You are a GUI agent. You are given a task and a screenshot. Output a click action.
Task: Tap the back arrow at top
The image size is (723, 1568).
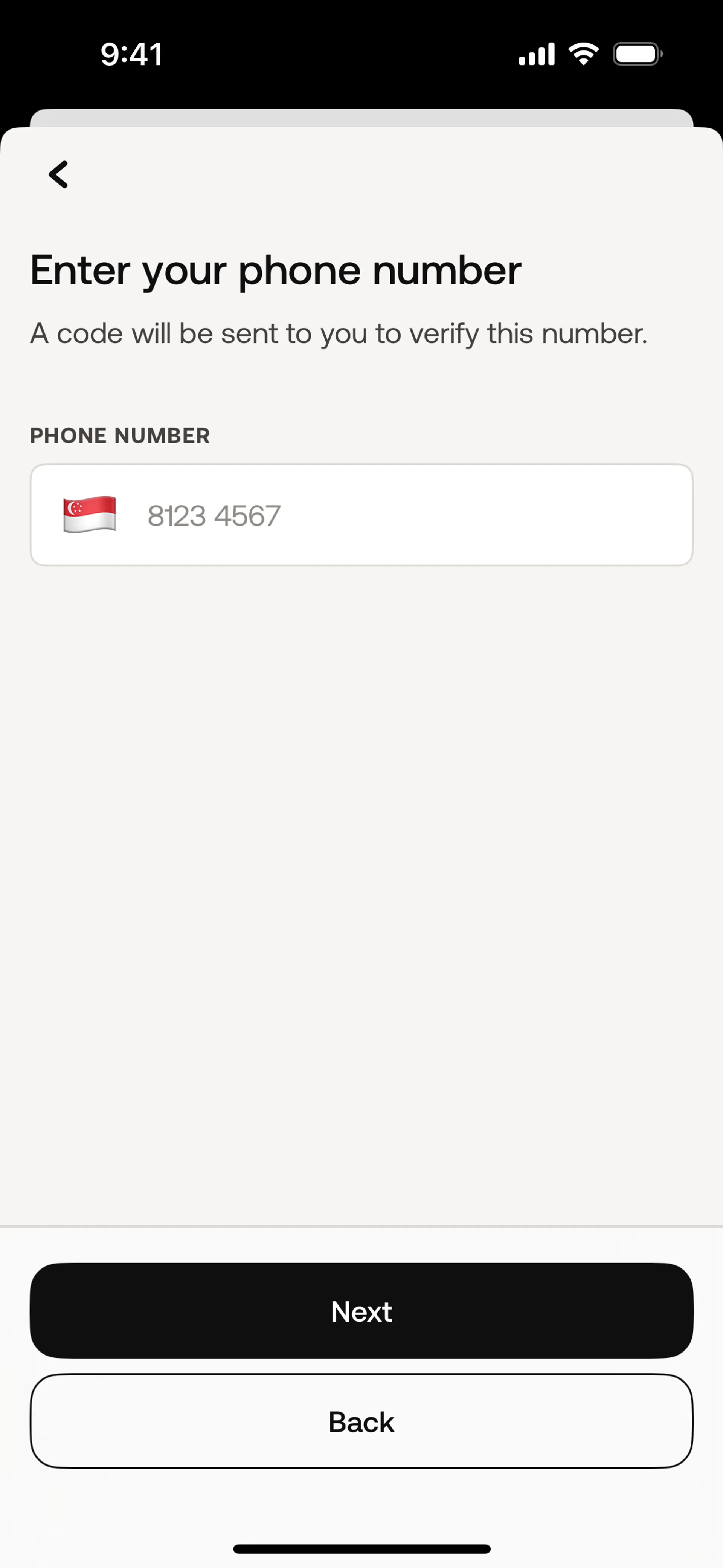tap(58, 175)
